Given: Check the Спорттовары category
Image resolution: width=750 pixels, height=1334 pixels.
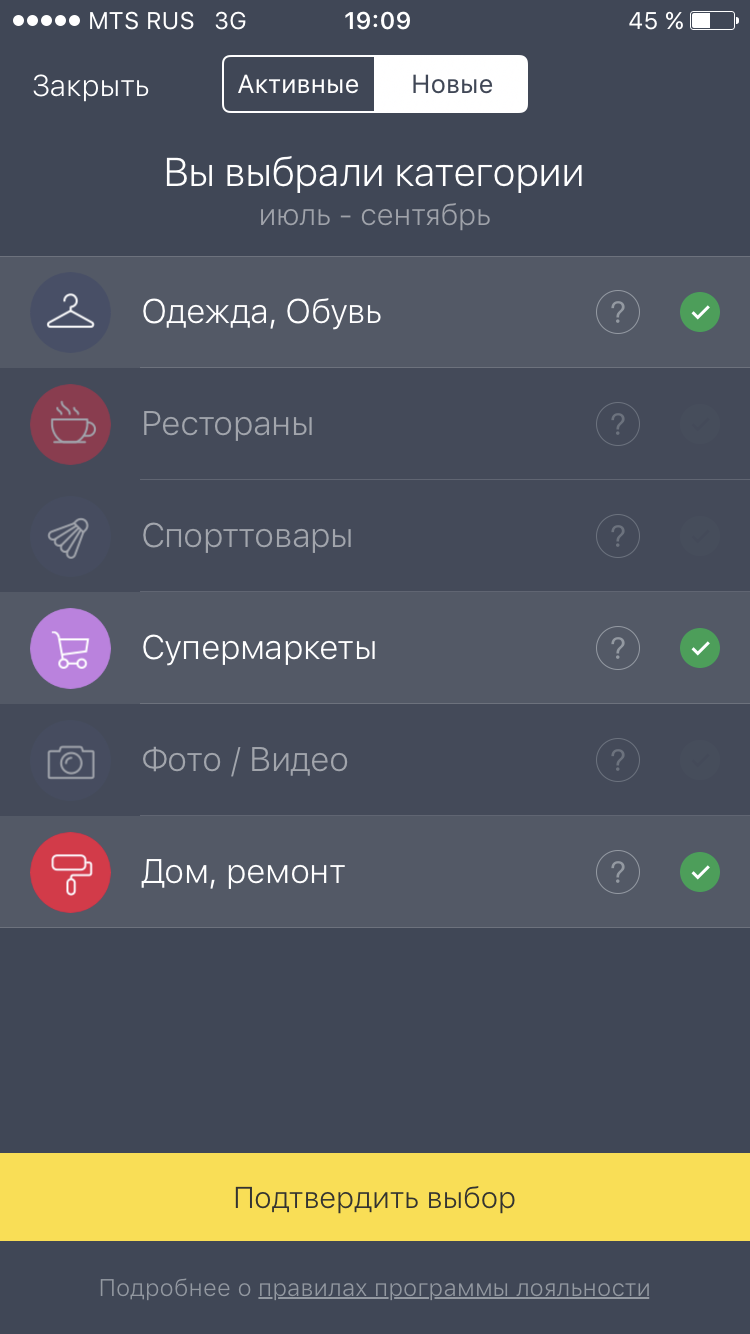Looking at the screenshot, I should (x=700, y=537).
